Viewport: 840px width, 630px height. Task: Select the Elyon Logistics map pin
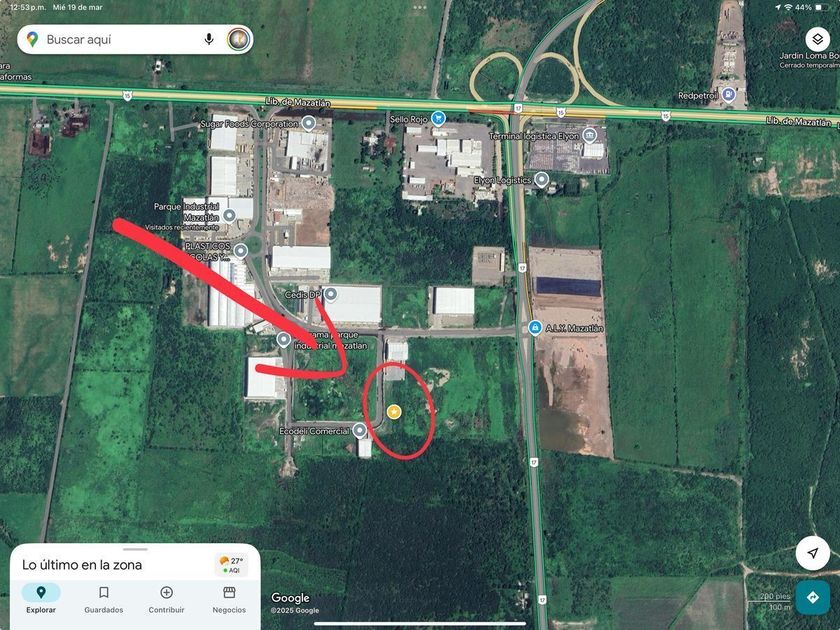tap(542, 180)
